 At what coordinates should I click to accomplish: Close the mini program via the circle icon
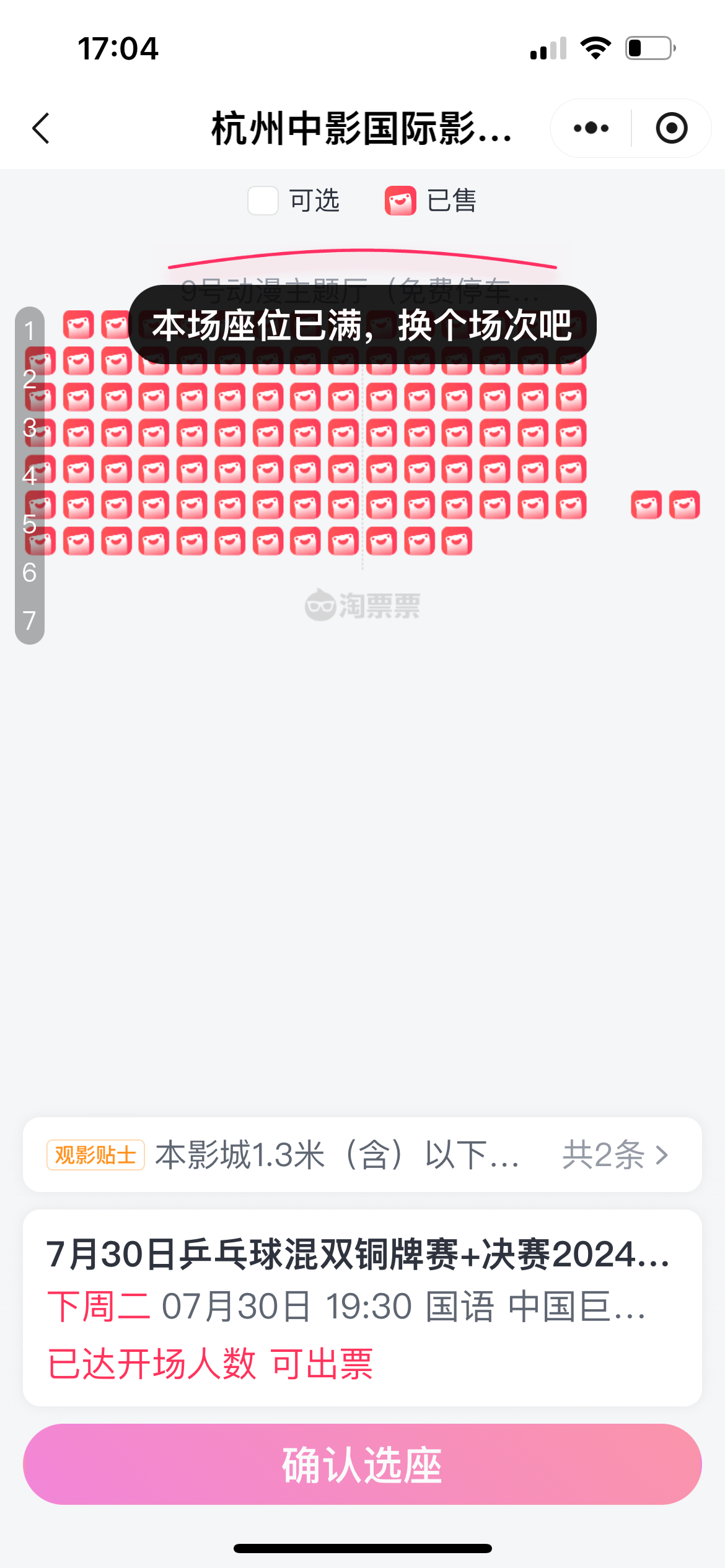(672, 128)
